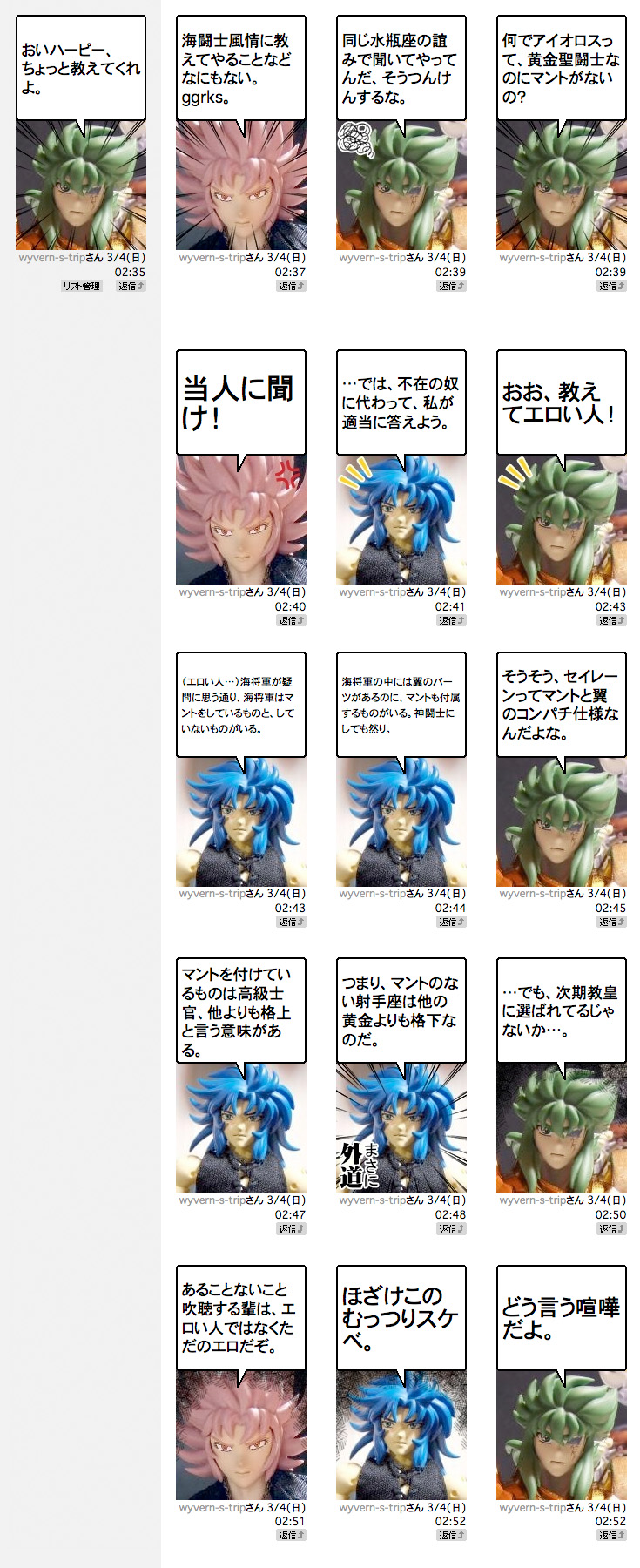Tap 返信 under the 02:48 射手座 post
The image size is (640, 1568).
pos(452,1228)
